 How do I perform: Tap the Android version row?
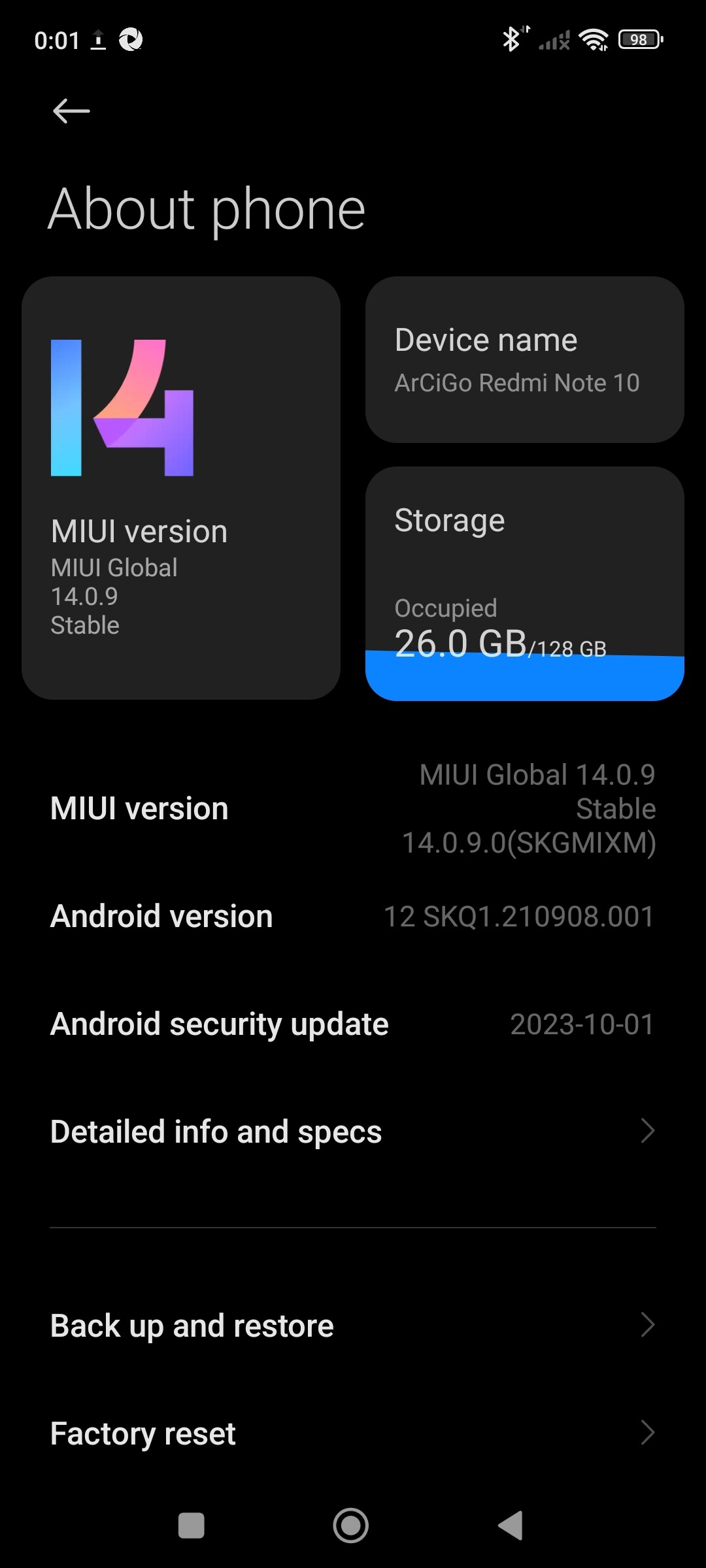pos(353,916)
